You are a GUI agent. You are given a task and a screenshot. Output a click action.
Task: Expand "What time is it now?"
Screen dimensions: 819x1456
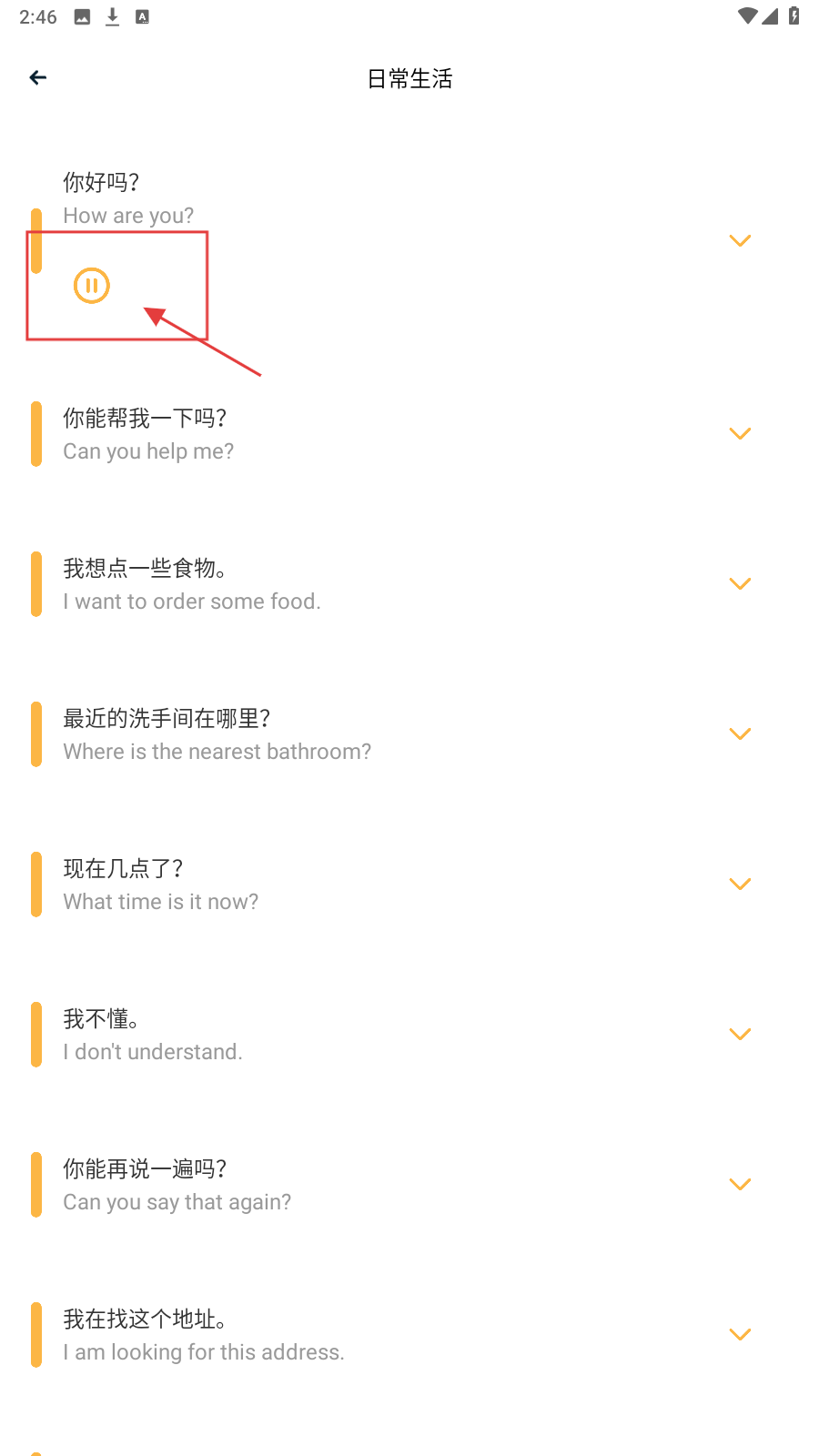[740, 885]
